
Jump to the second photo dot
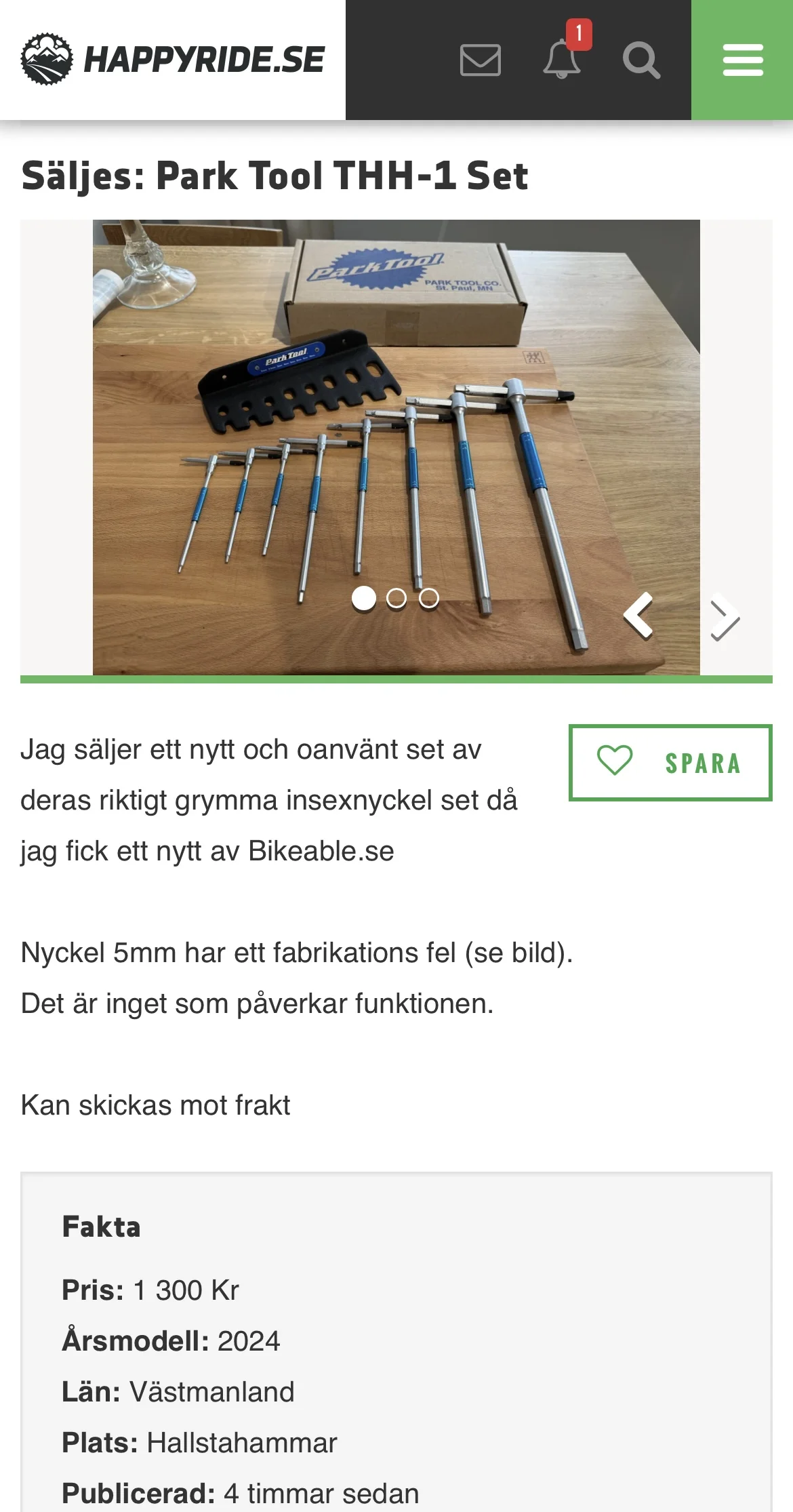[x=396, y=598]
